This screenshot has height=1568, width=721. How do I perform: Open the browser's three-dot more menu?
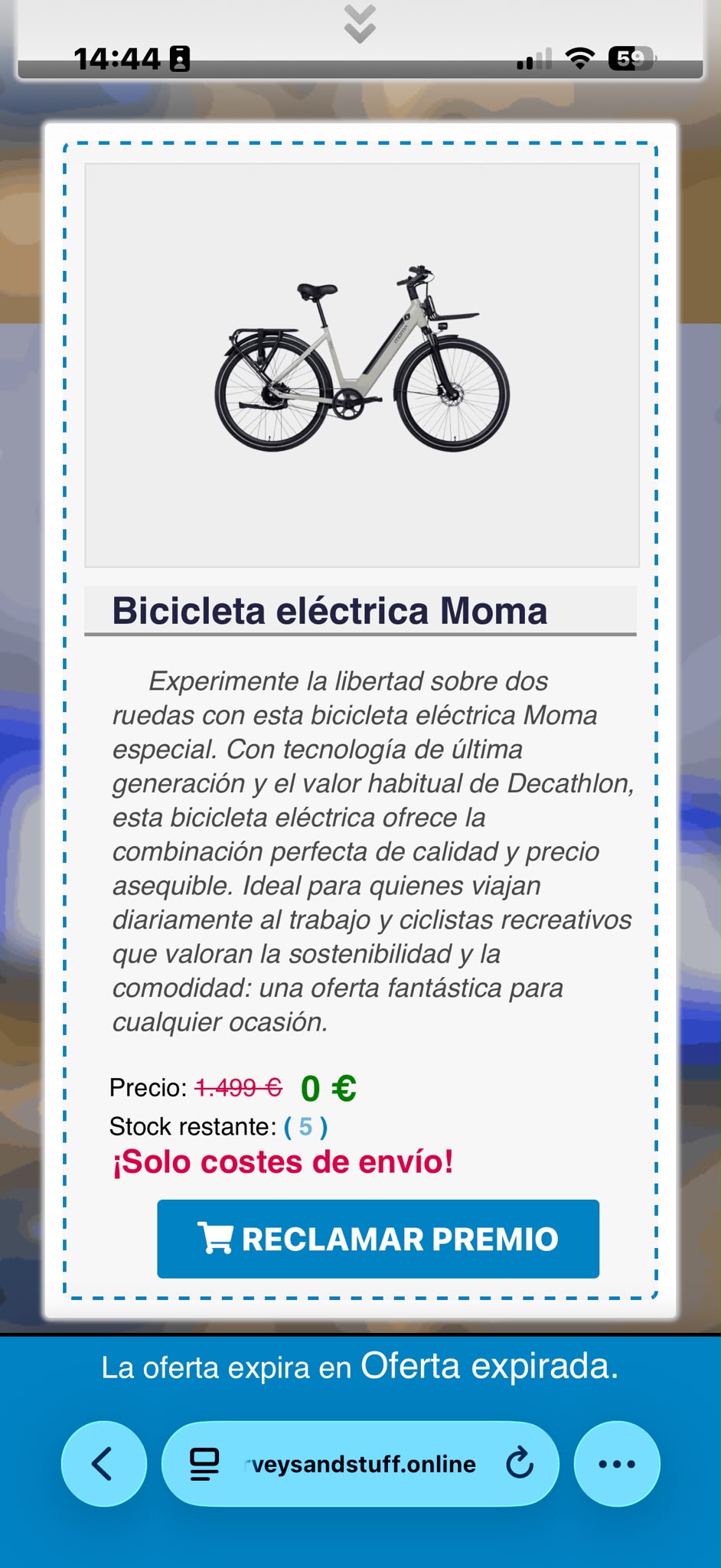pos(617,1464)
